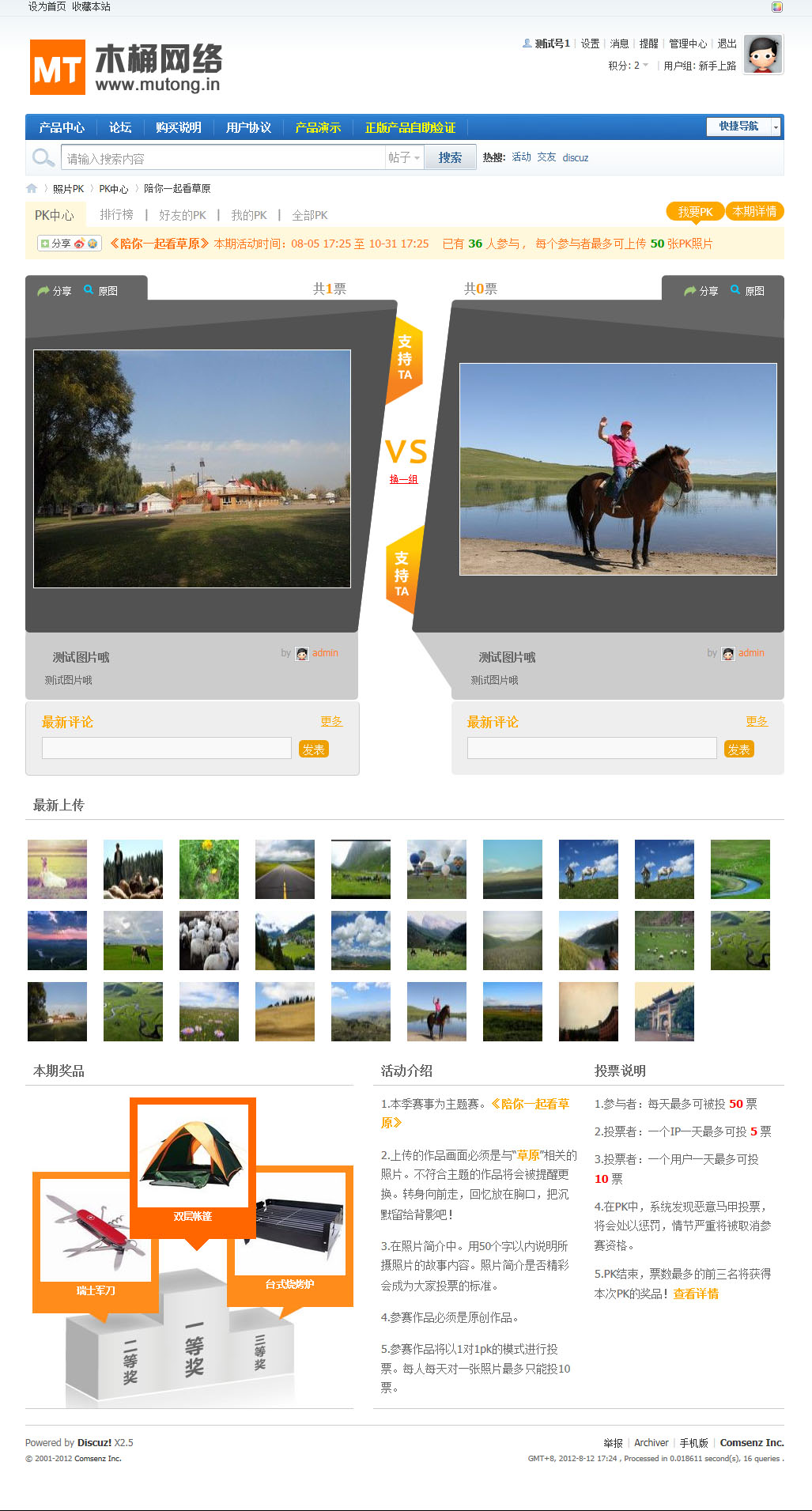Open the horse rider PK photo
Screen dimensions: 812x1511
click(617, 469)
